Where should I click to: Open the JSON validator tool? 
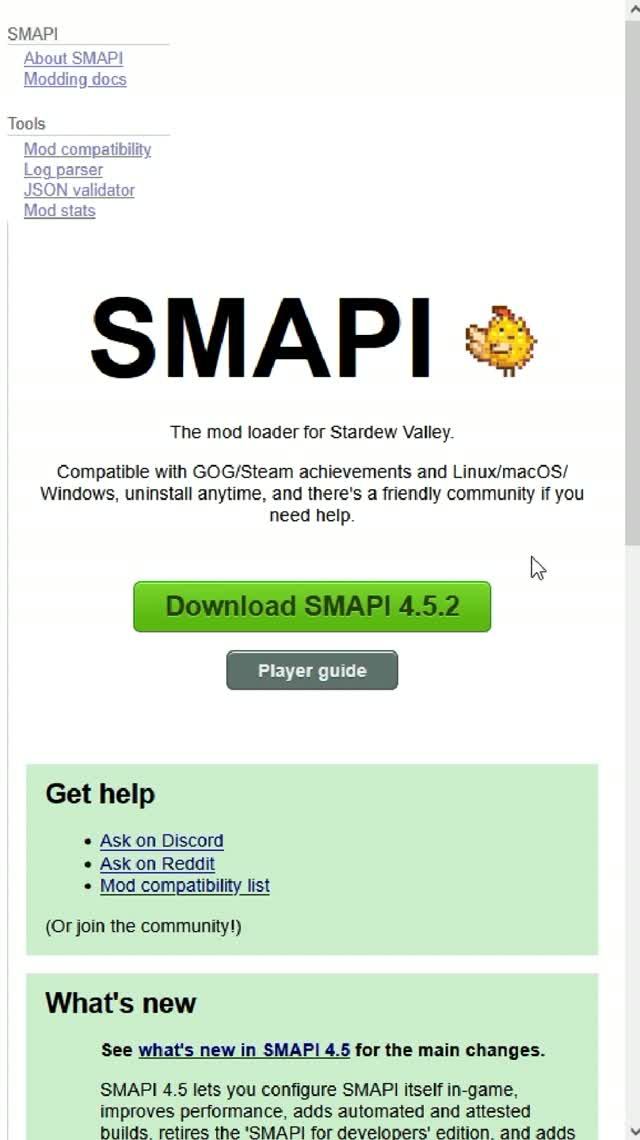pyautogui.click(x=79, y=190)
